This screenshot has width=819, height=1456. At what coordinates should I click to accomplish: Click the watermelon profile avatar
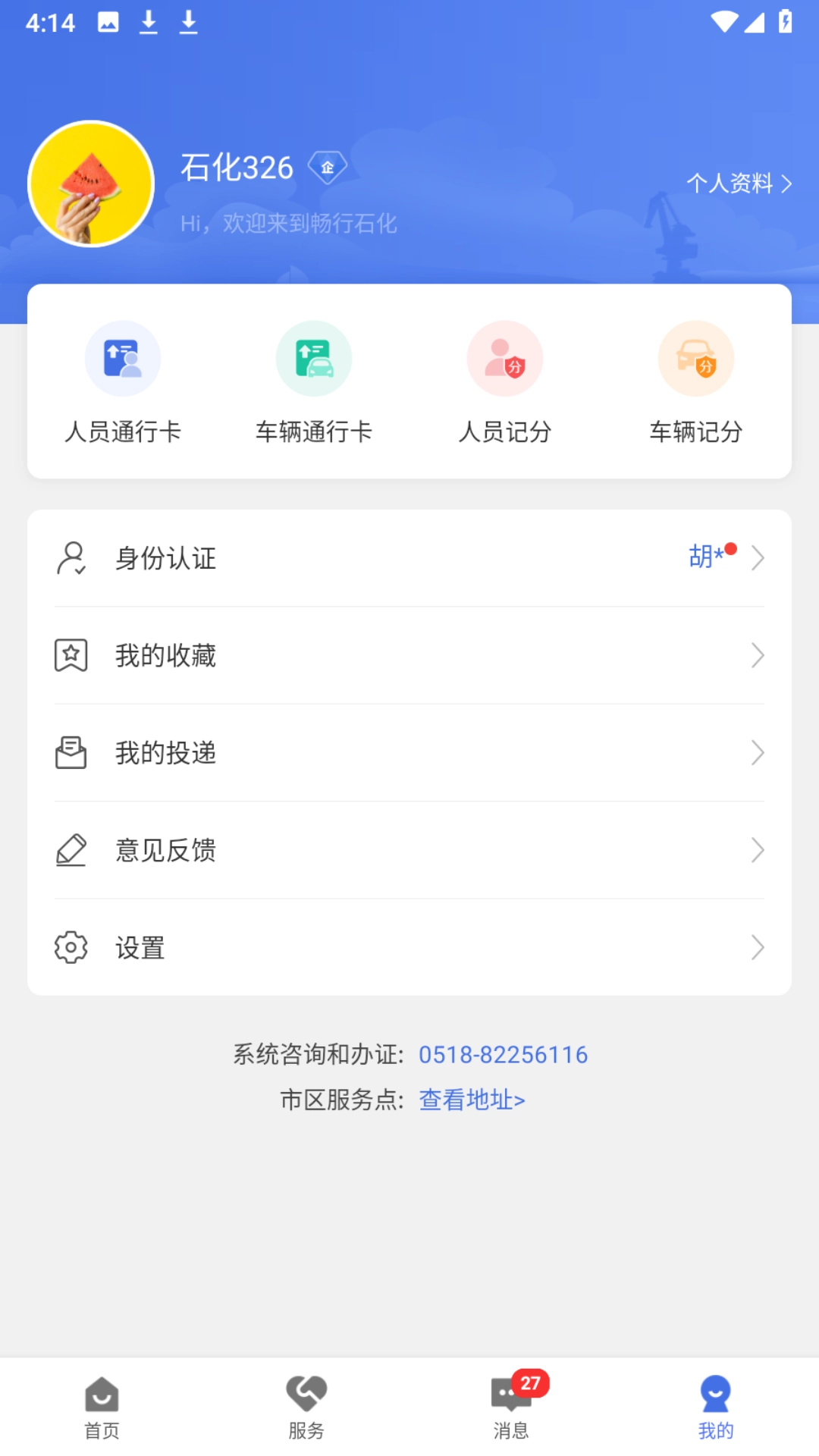coord(90,184)
